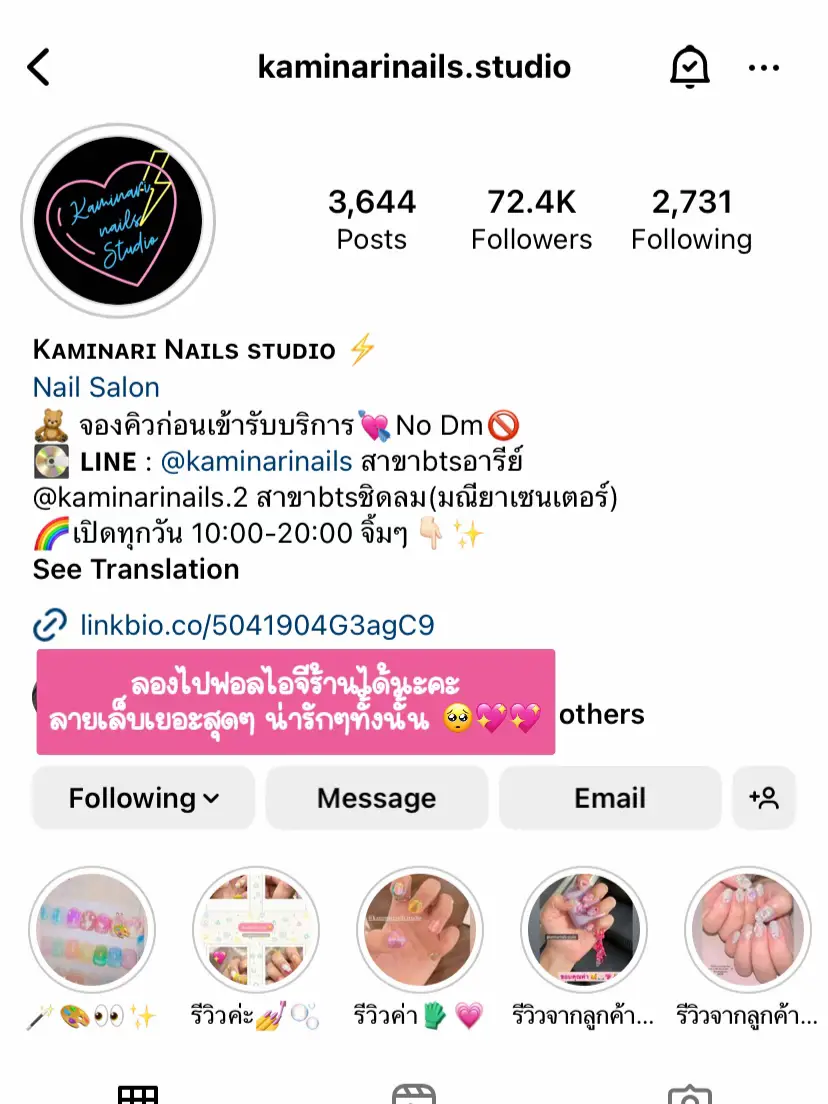Open the three-dot options menu

(x=764, y=66)
